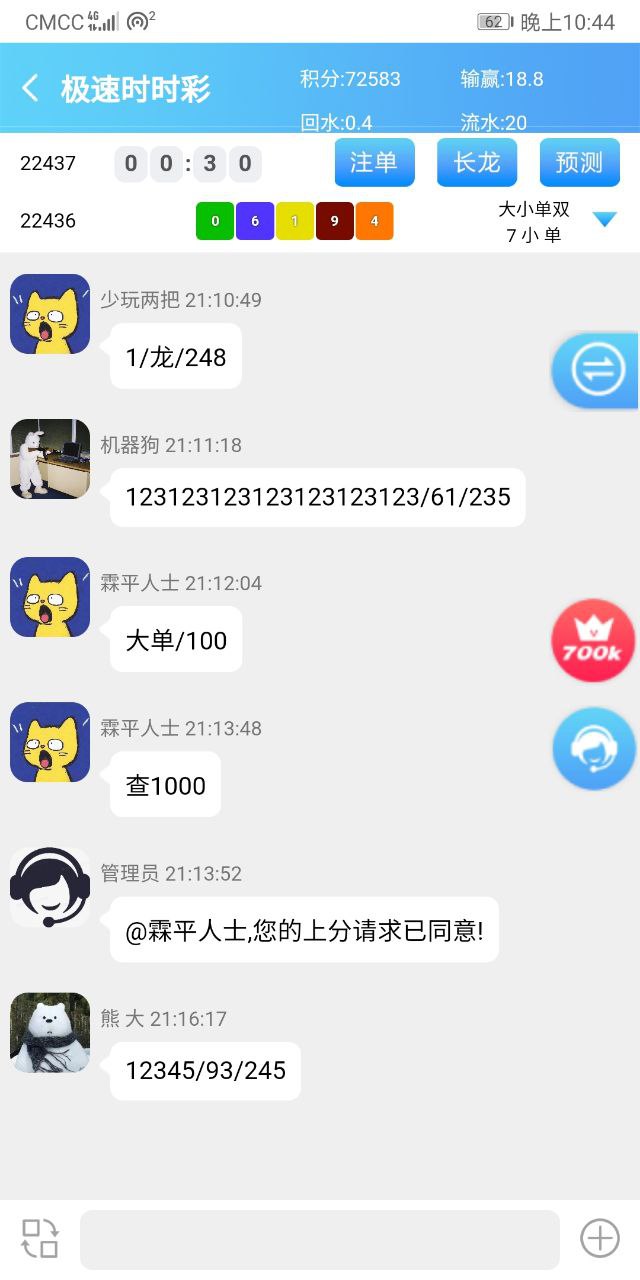Go back using the header arrow
Viewport: 640px width, 1280px height.
tap(30, 88)
